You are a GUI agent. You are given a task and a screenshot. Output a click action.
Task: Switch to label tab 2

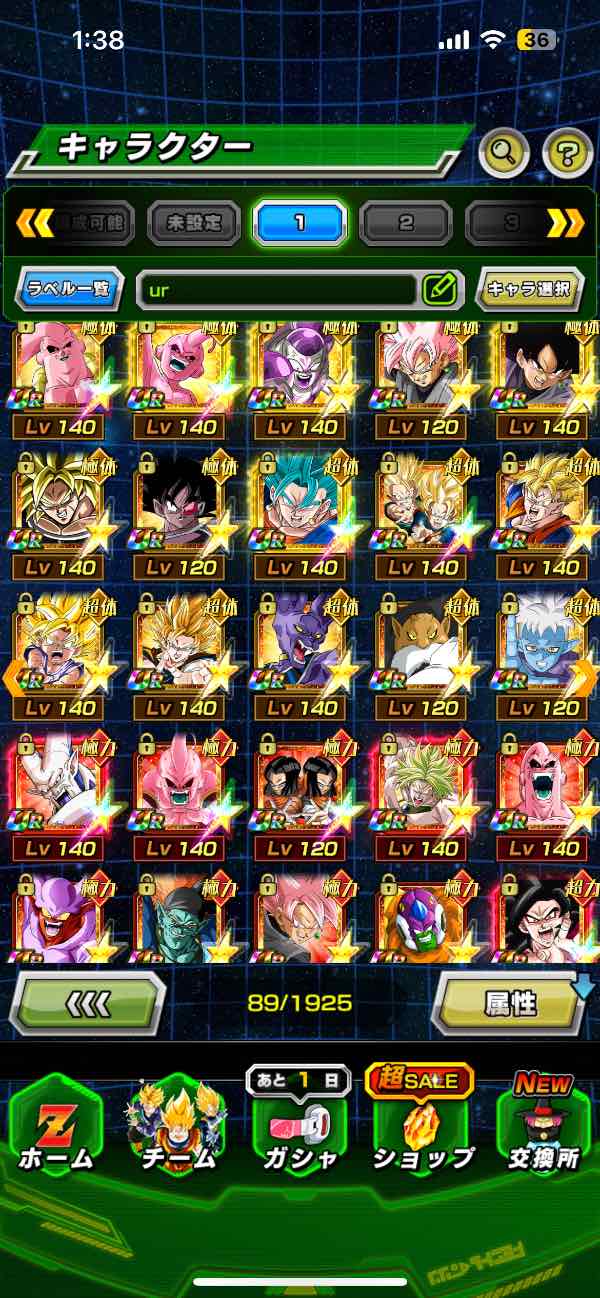click(406, 223)
